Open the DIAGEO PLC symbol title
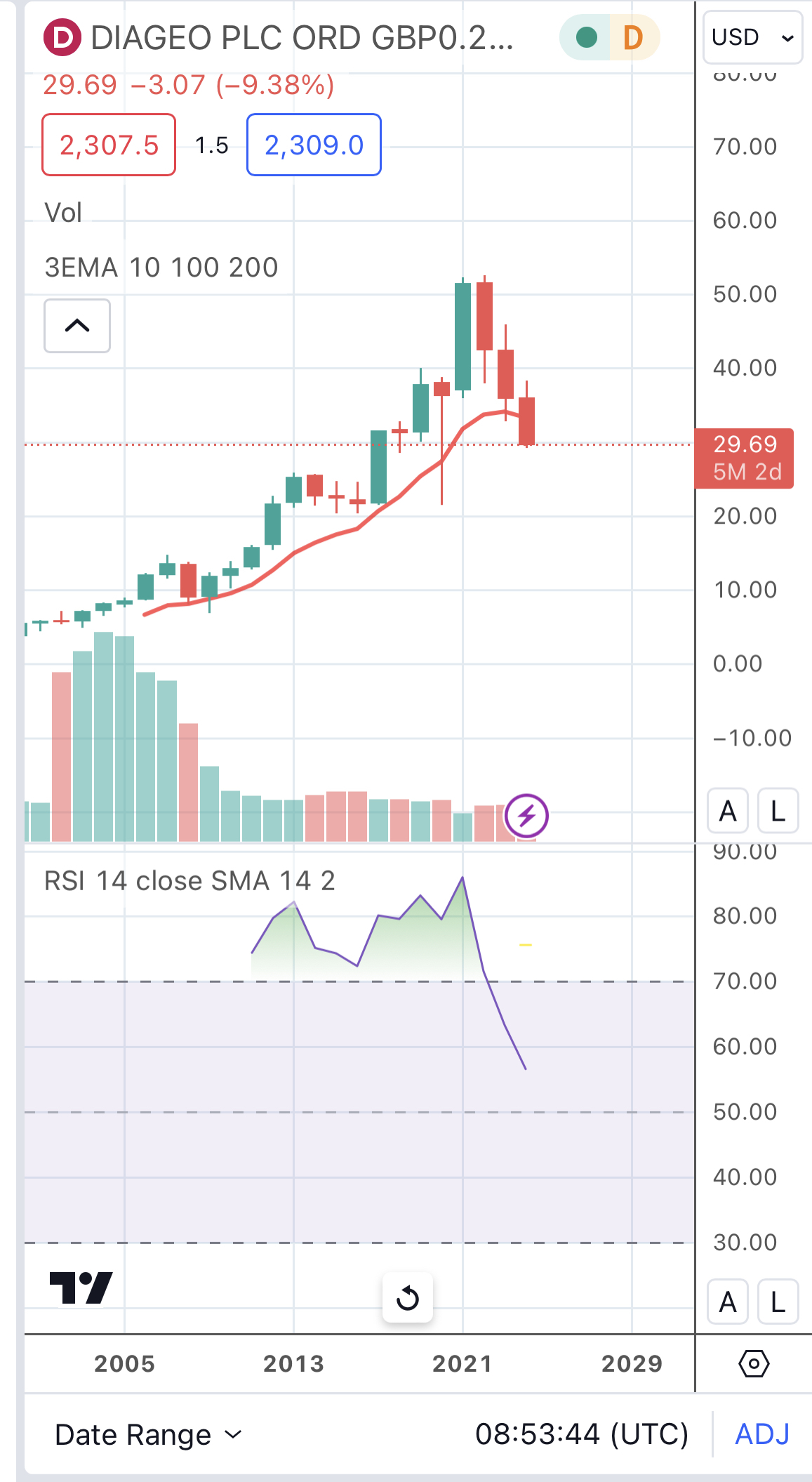Image resolution: width=812 pixels, height=1482 pixels. tap(302, 38)
